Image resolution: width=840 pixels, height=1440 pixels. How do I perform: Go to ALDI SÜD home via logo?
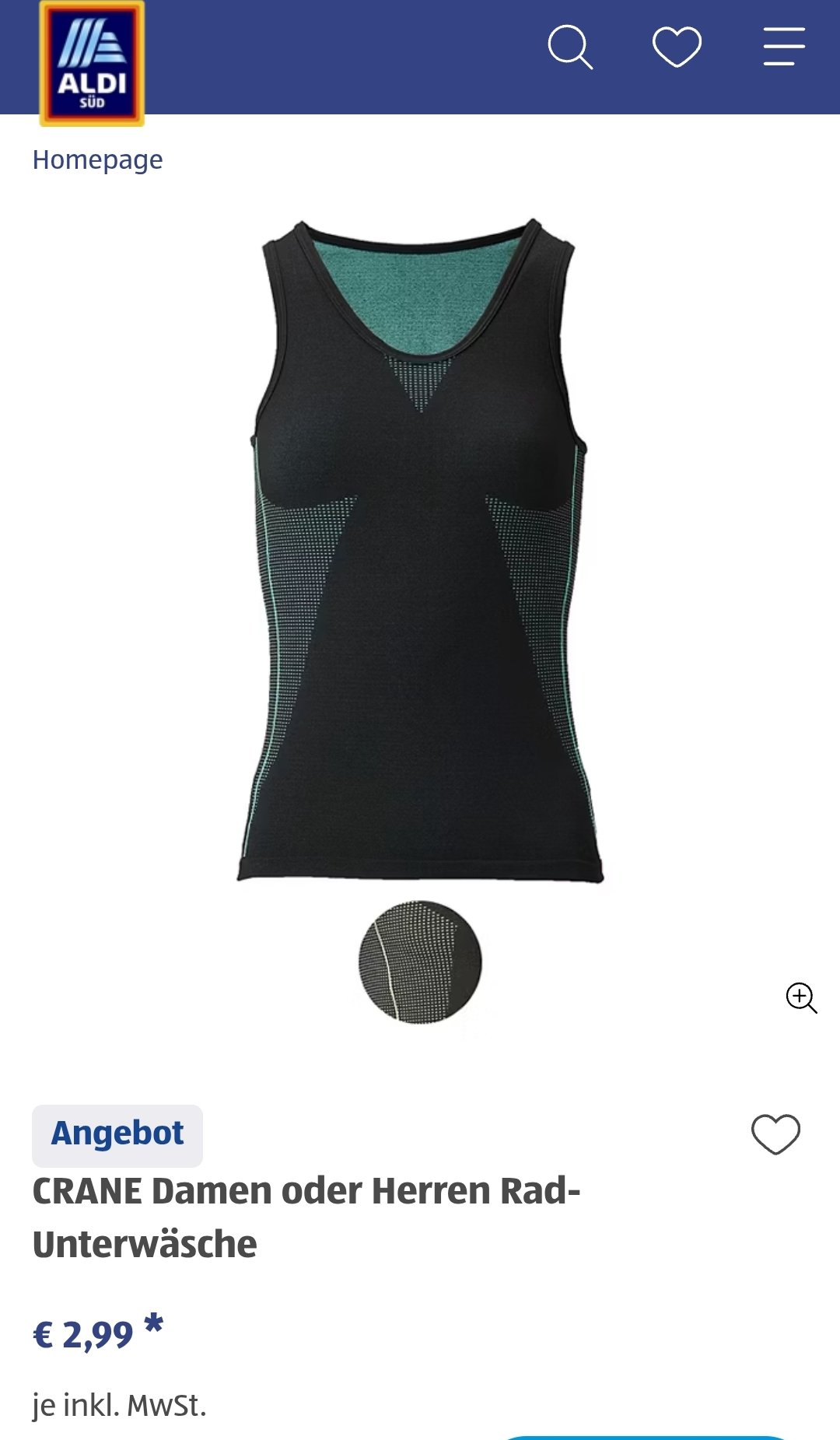(92, 63)
